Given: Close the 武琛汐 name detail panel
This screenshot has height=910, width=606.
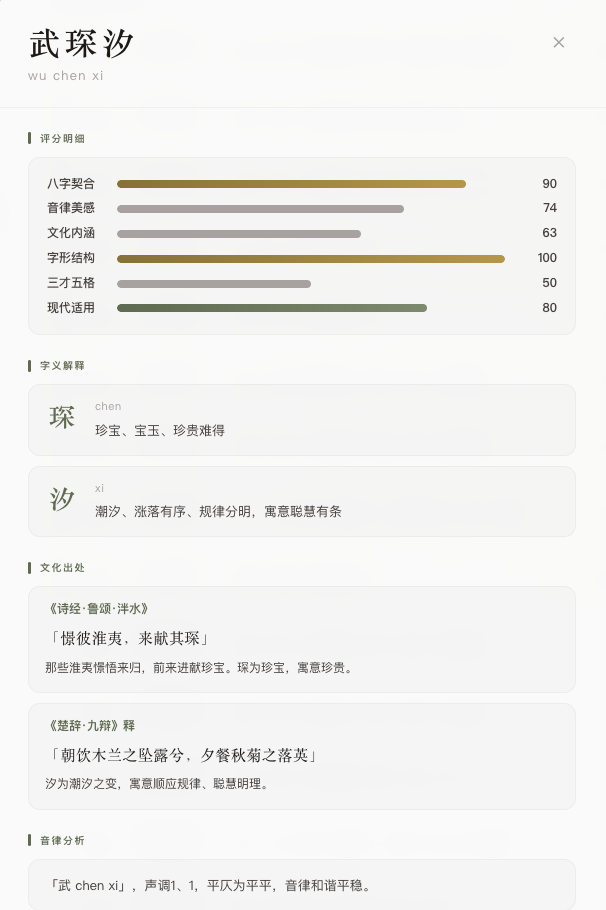Looking at the screenshot, I should point(558,42).
